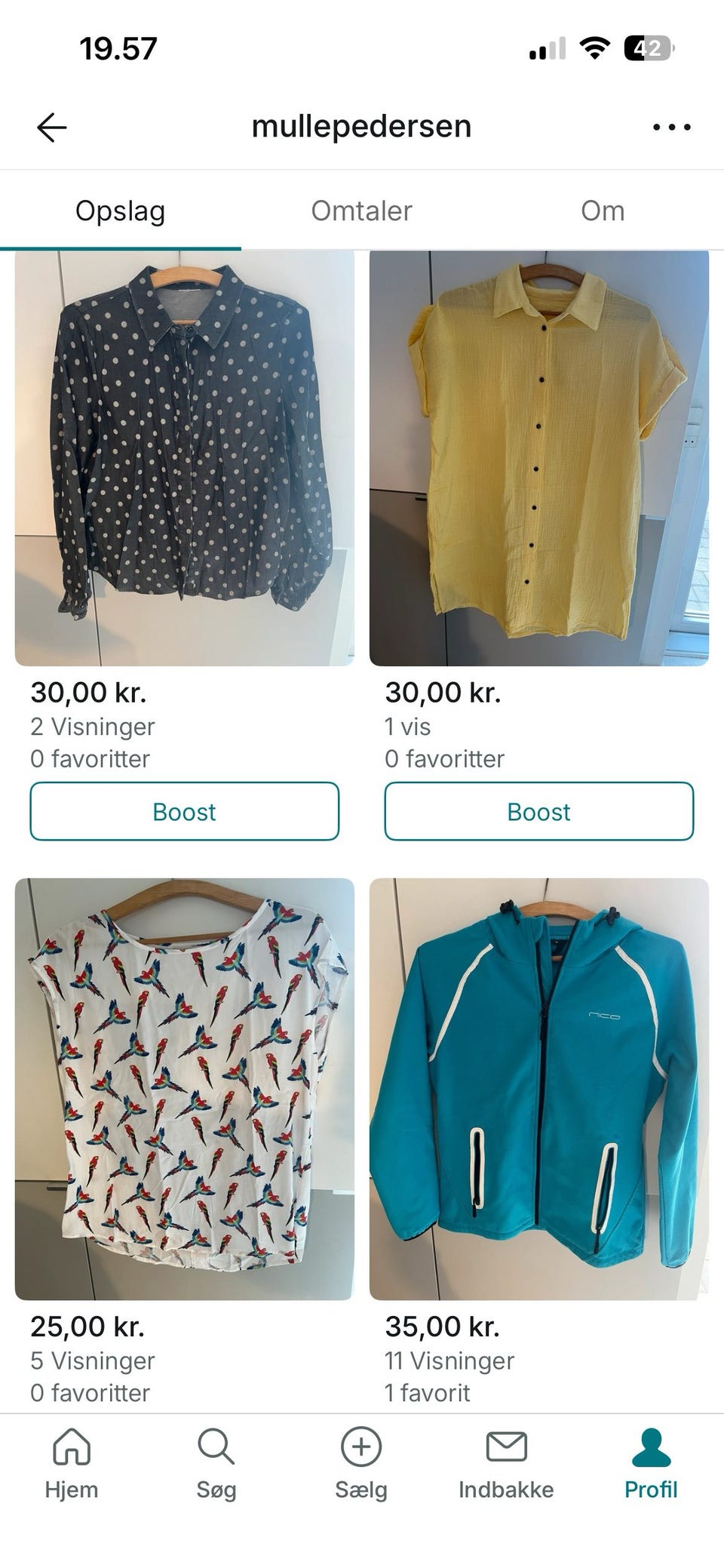Go to the Hjem tab
This screenshot has height=1568, width=724.
[x=72, y=1464]
